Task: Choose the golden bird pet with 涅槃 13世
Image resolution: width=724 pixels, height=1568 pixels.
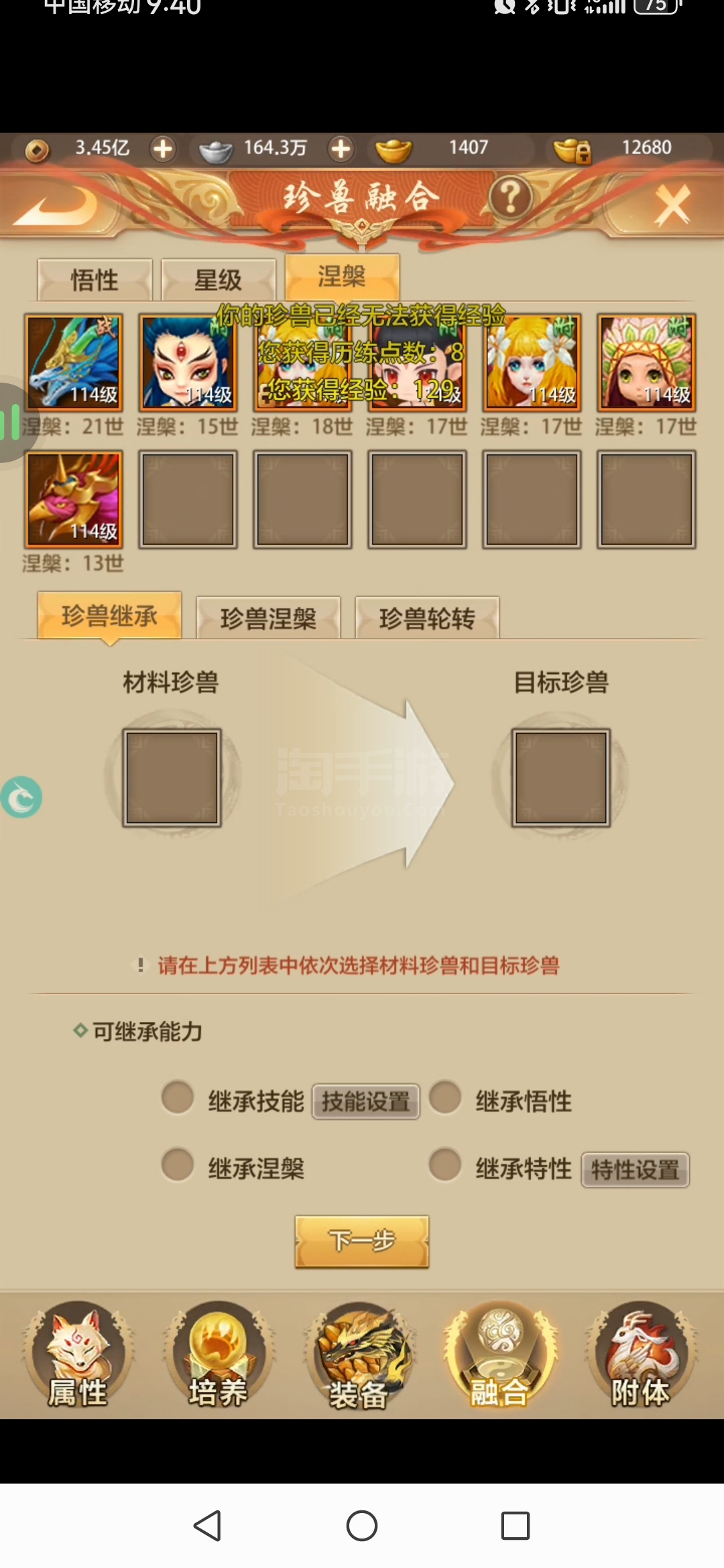Action: [x=74, y=499]
